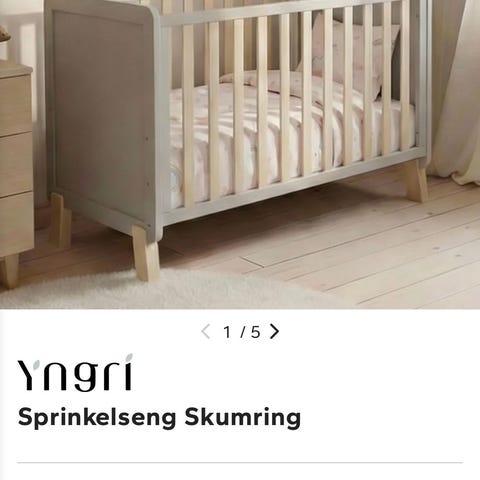Open the crib product photo
Viewport: 480px width, 480px height.
click(x=240, y=154)
